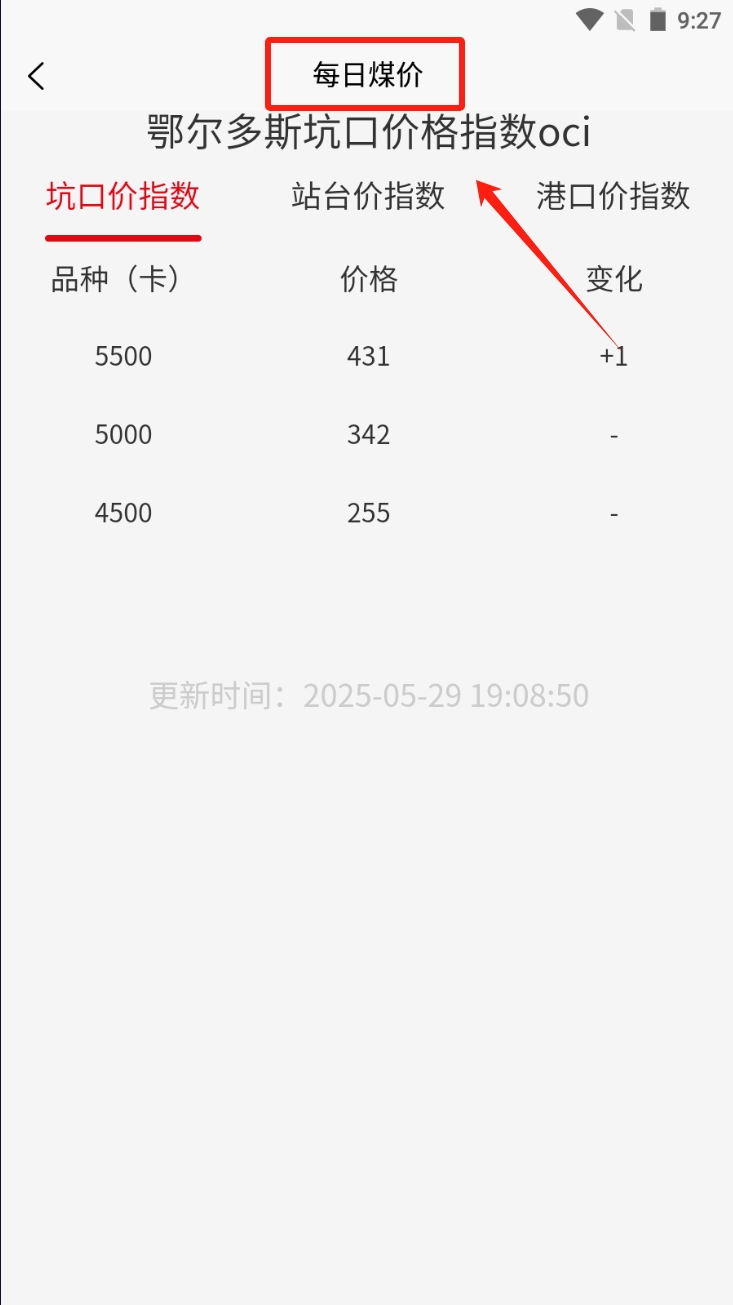Image resolution: width=733 pixels, height=1305 pixels.
Task: Select the 坑口价指数 tab
Action: [x=123, y=196]
